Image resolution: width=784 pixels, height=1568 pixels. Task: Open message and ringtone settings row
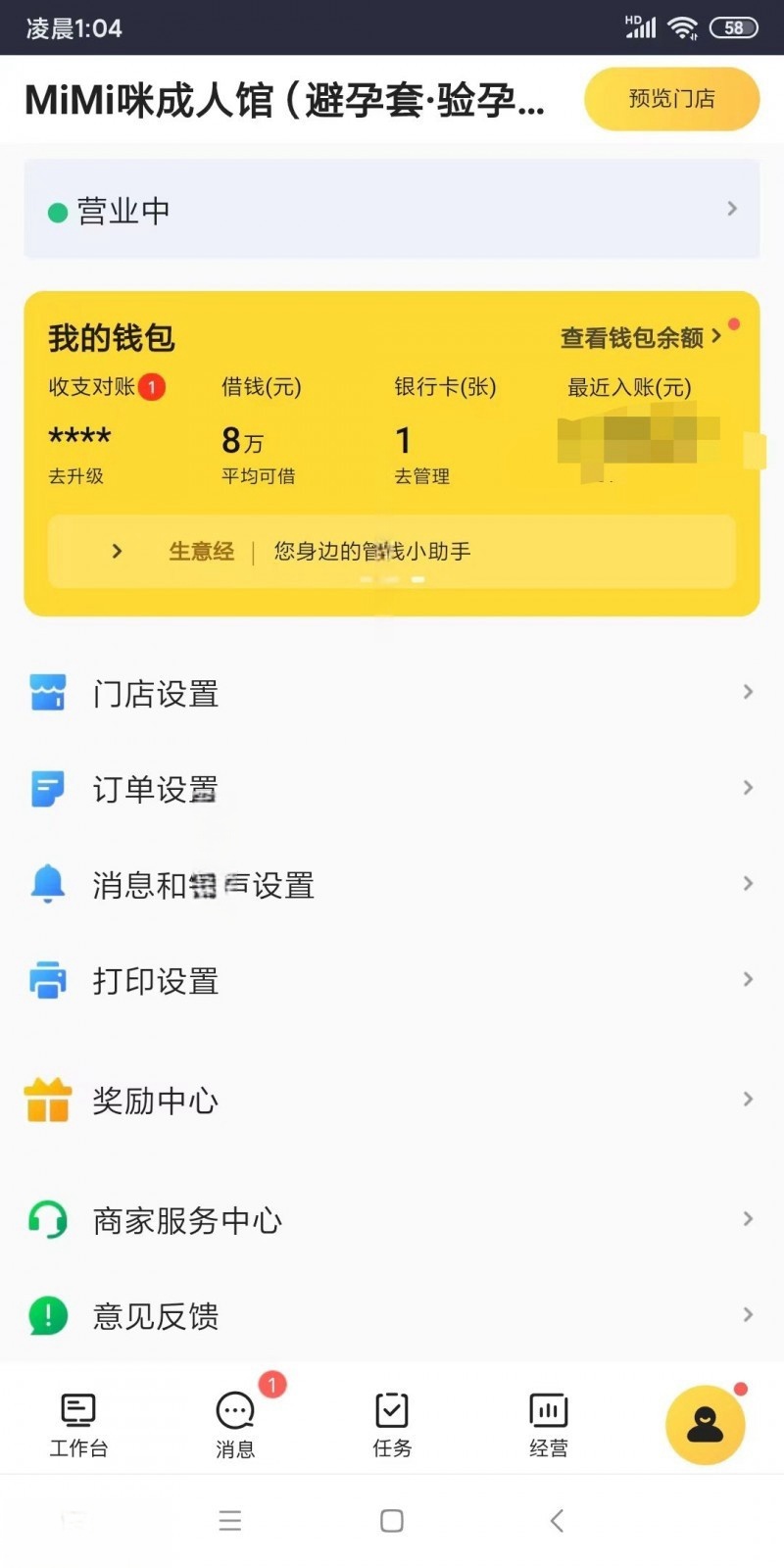coord(392,885)
